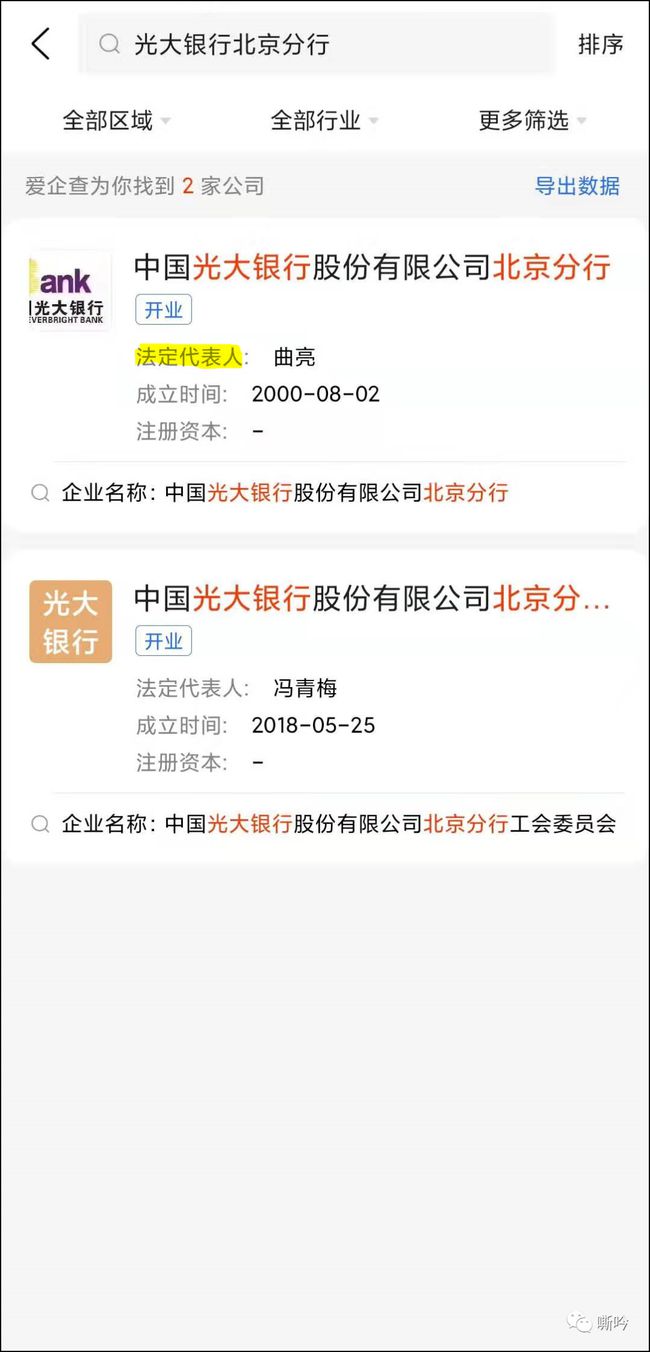Screen dimensions: 650x1352
Task: Tap 导出数据 to export results
Action: (577, 186)
